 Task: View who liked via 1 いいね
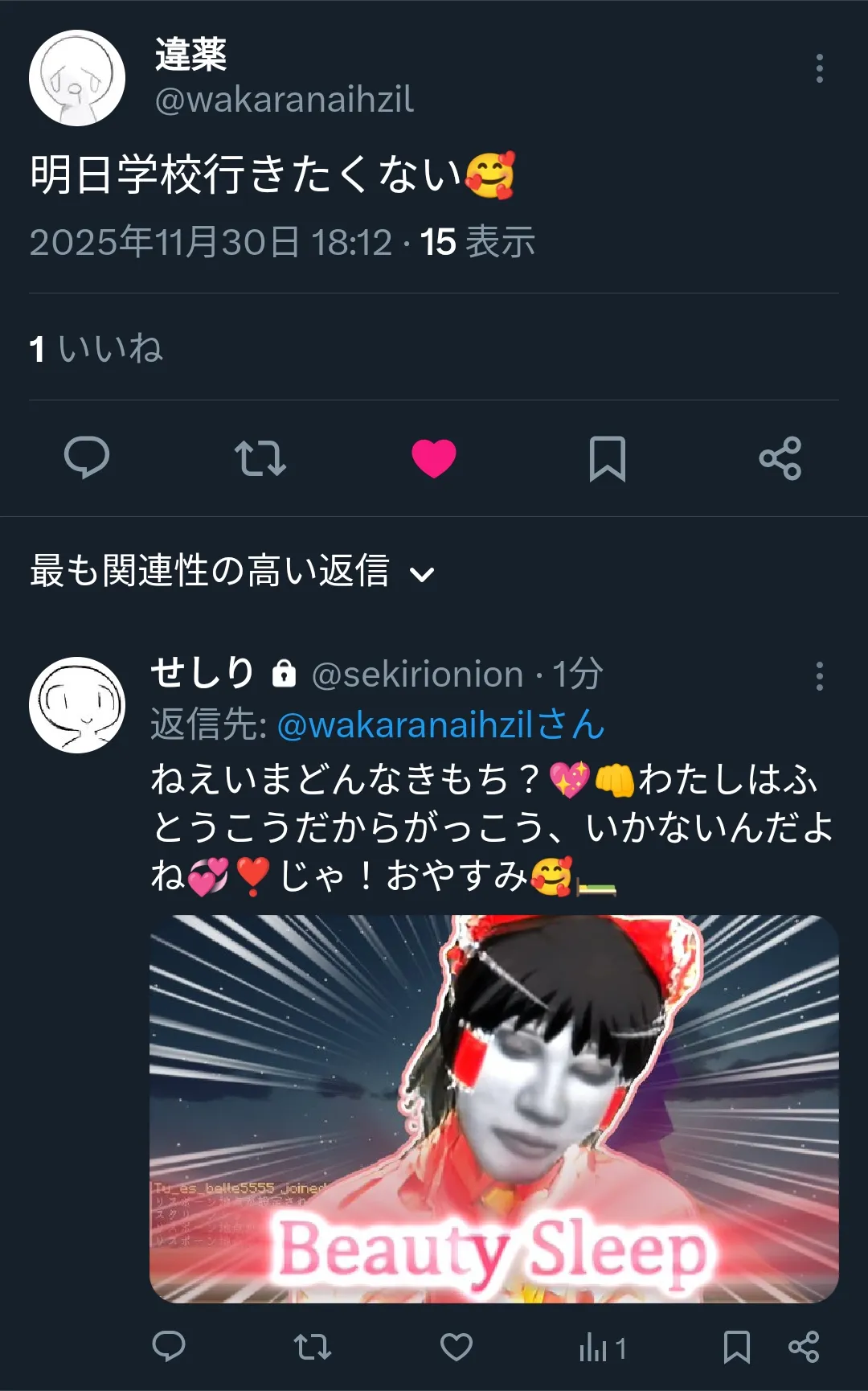pos(96,349)
